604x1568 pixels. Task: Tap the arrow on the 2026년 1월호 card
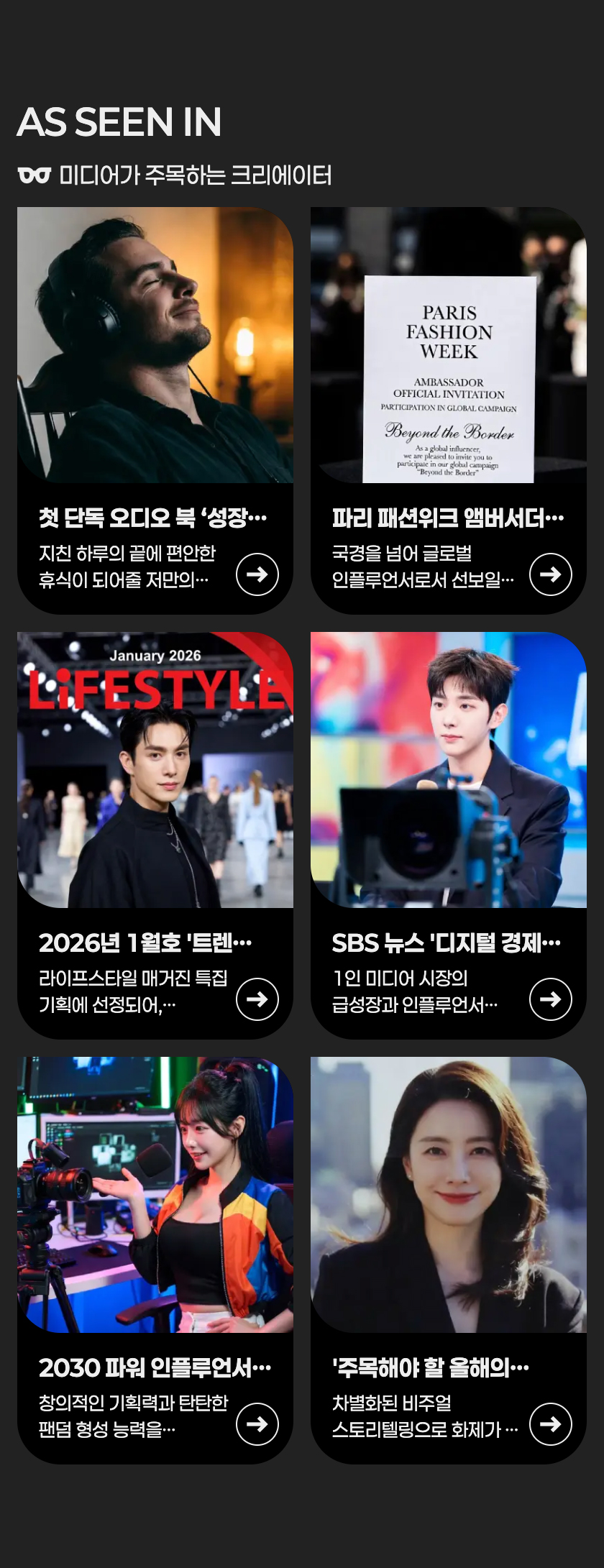pos(257,999)
